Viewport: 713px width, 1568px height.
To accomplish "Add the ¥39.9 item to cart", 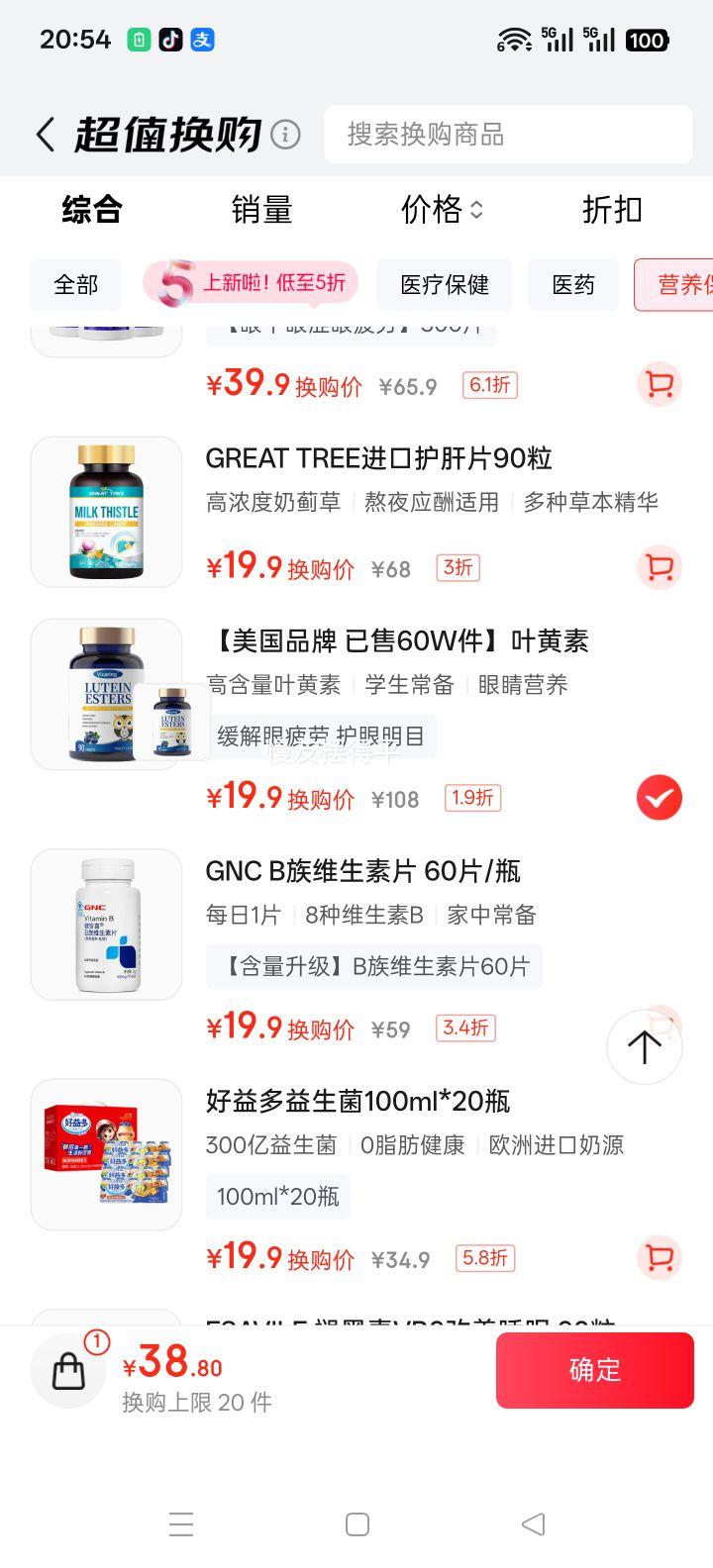I will (659, 384).
